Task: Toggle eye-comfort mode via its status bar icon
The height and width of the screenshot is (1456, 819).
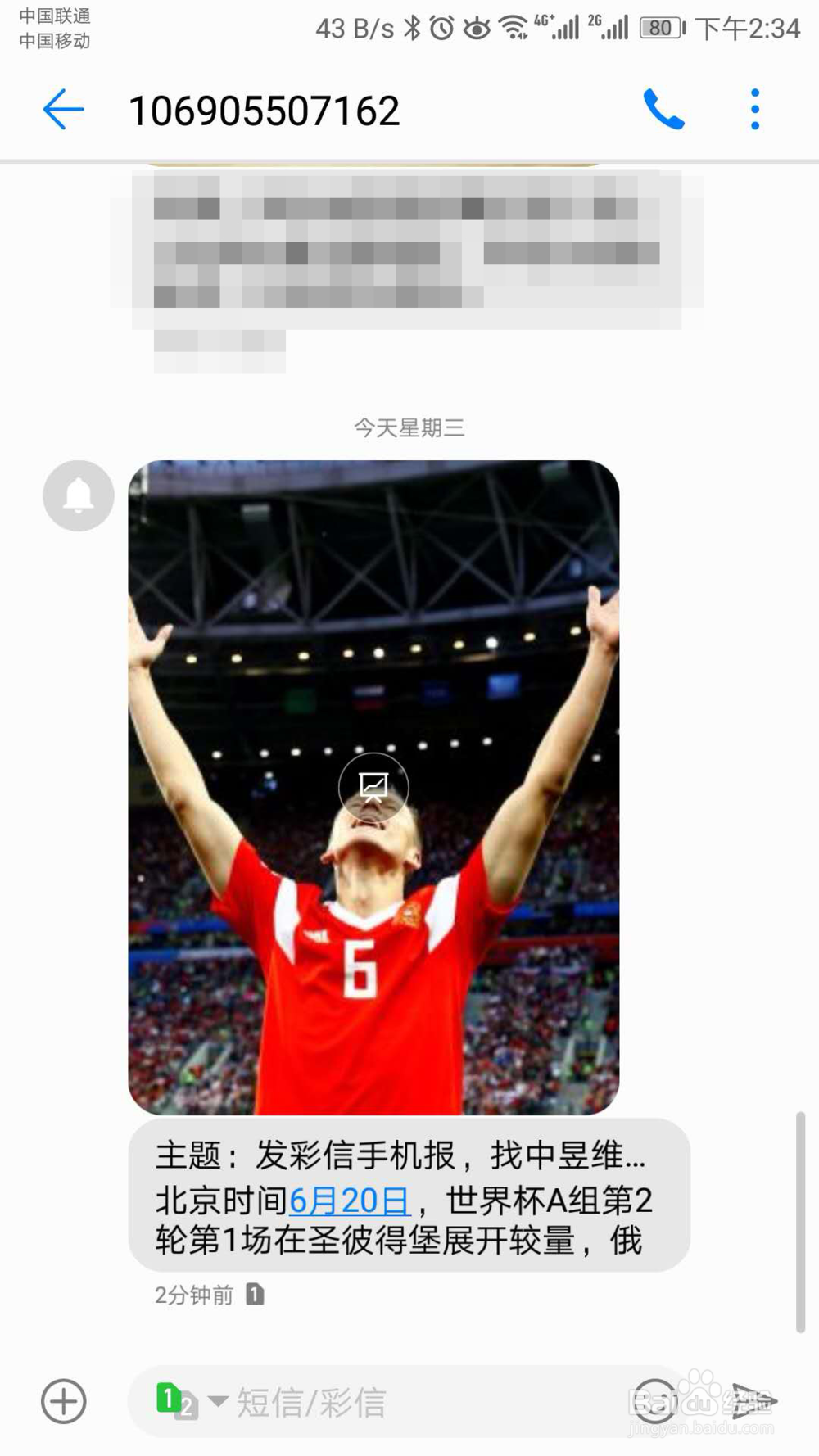Action: [x=477, y=26]
